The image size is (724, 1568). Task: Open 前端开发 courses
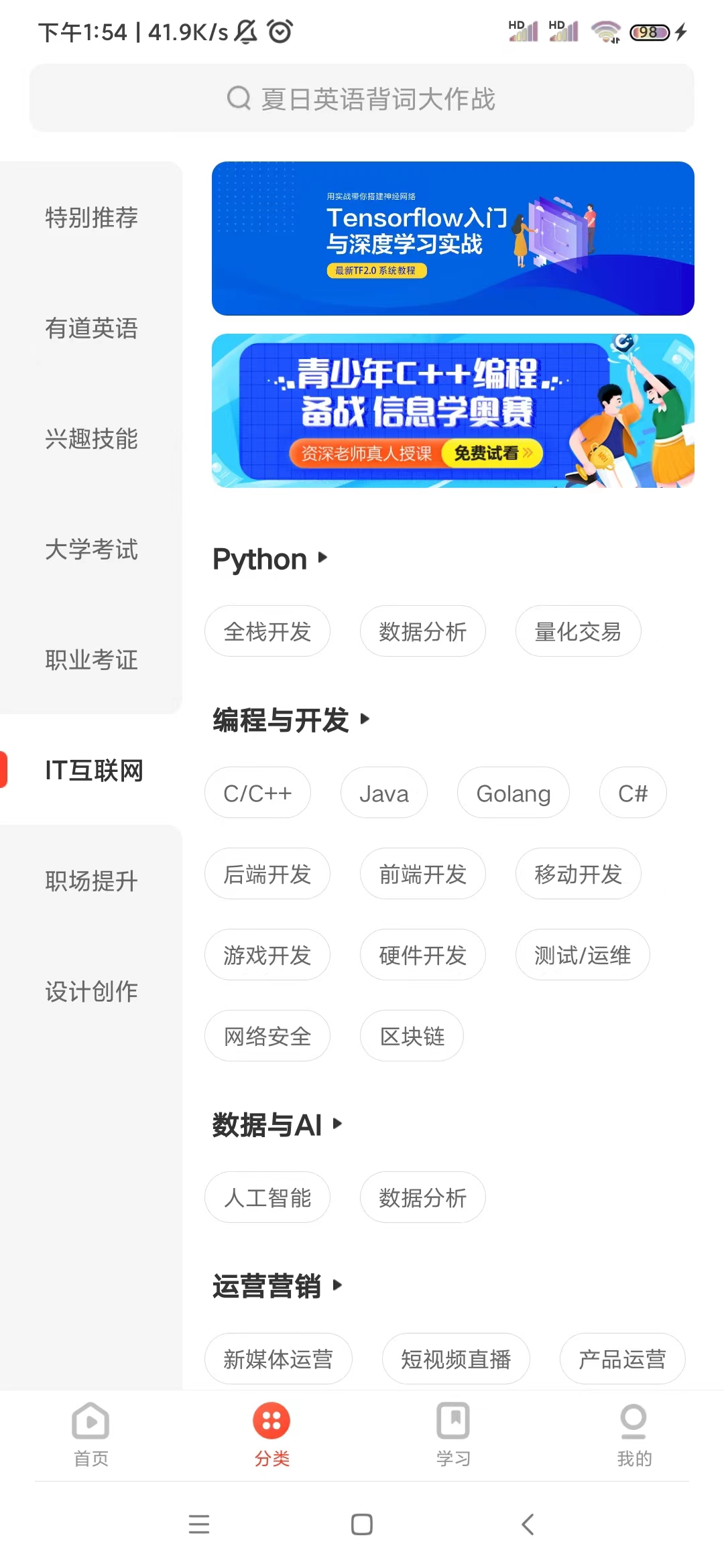coord(422,874)
